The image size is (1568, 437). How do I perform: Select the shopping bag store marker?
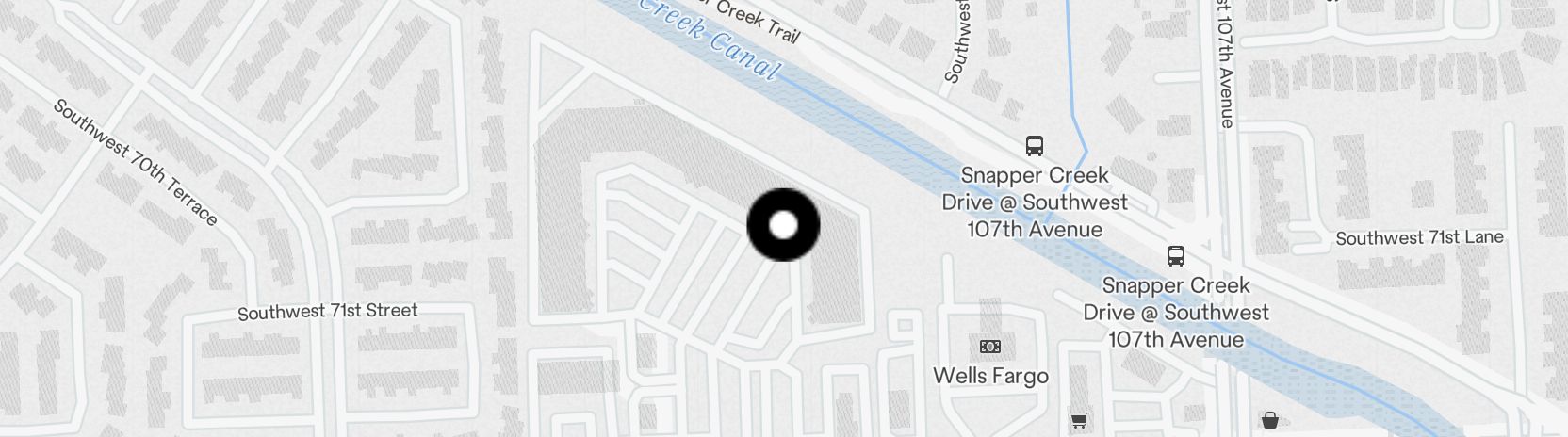[x=1270, y=420]
